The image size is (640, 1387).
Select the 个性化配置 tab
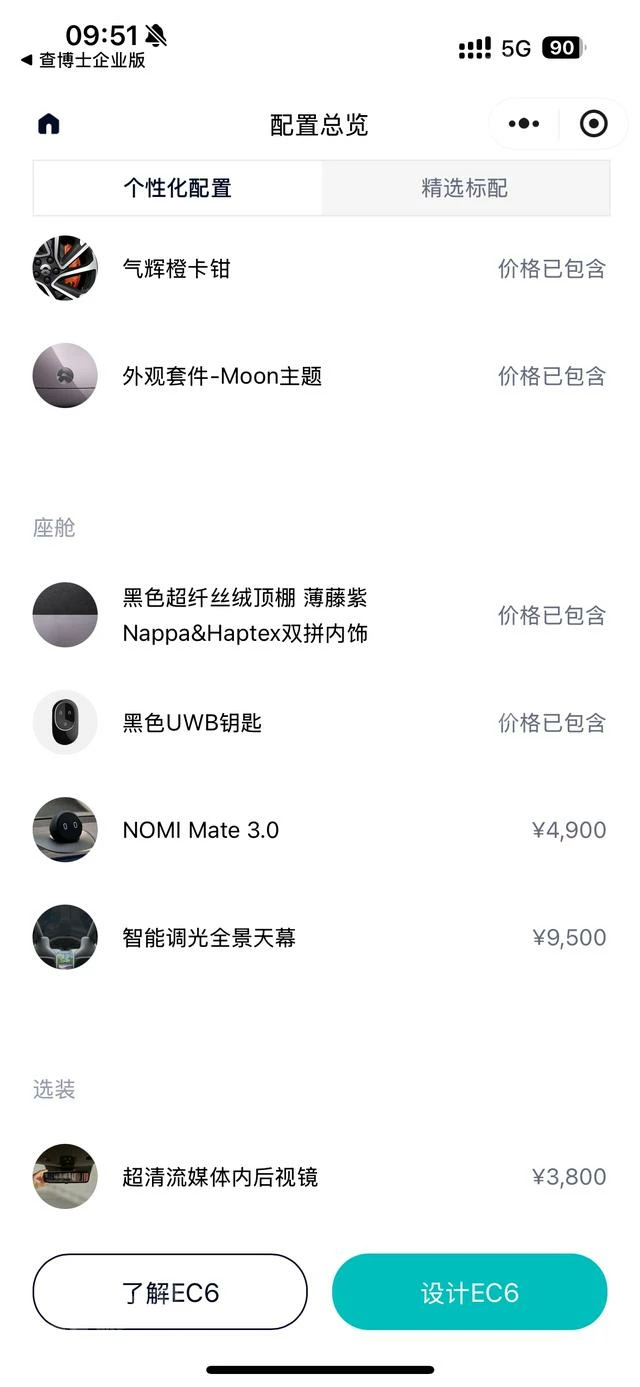click(178, 188)
